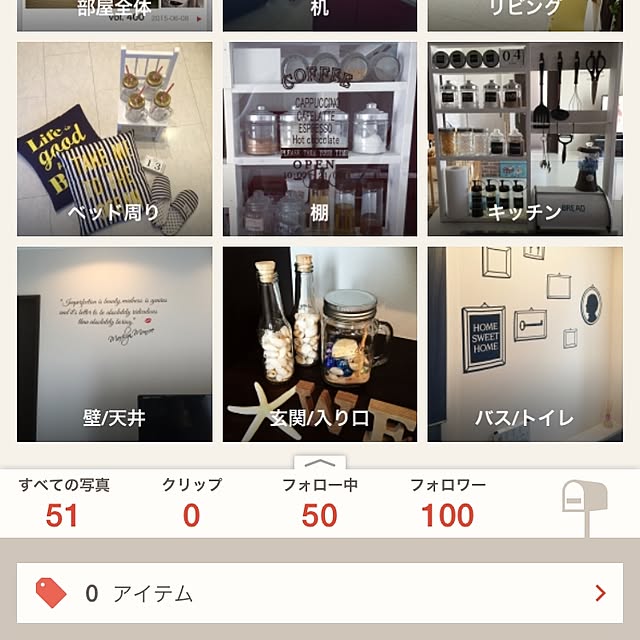Open the リビング photo category

pos(525,14)
